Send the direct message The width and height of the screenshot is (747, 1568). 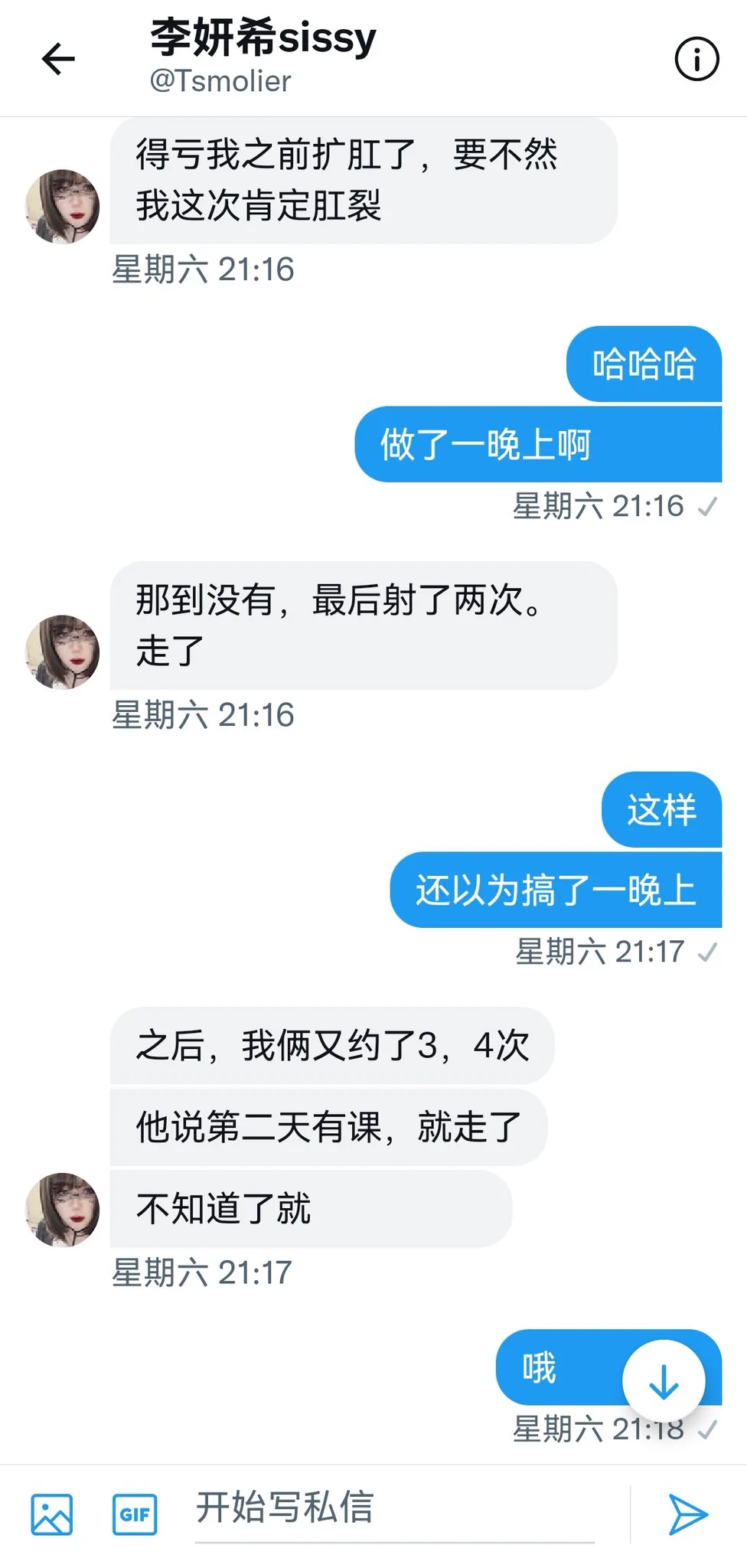click(688, 1514)
